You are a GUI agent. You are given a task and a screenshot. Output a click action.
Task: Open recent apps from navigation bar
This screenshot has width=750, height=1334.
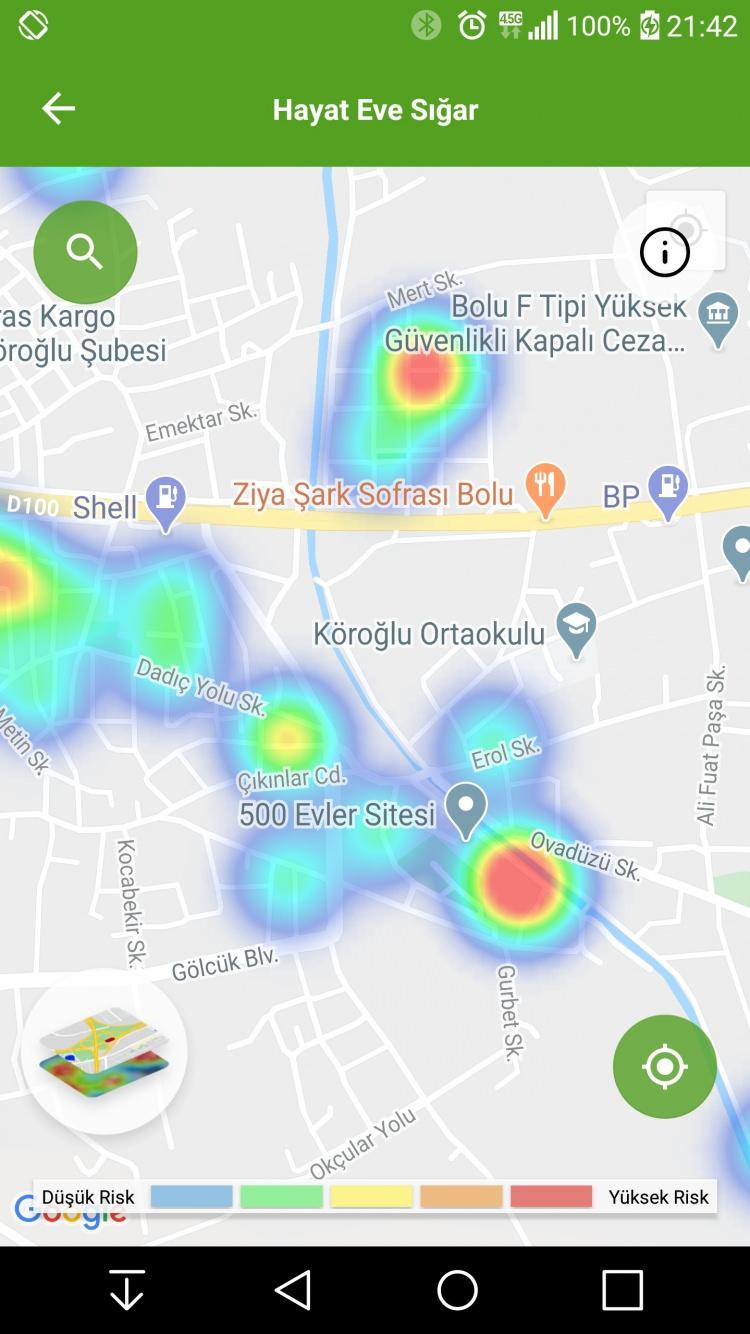tap(622, 1290)
